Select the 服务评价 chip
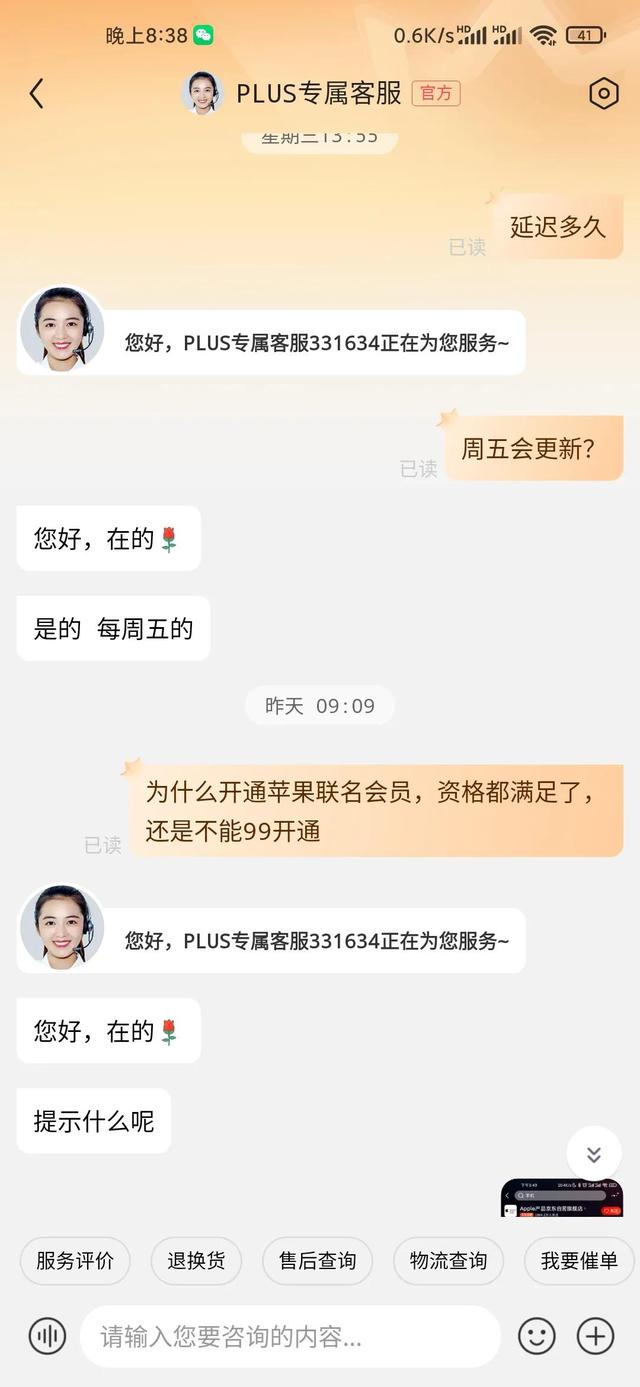Screen dimensions: 640x1387 pyautogui.click(x=75, y=1261)
